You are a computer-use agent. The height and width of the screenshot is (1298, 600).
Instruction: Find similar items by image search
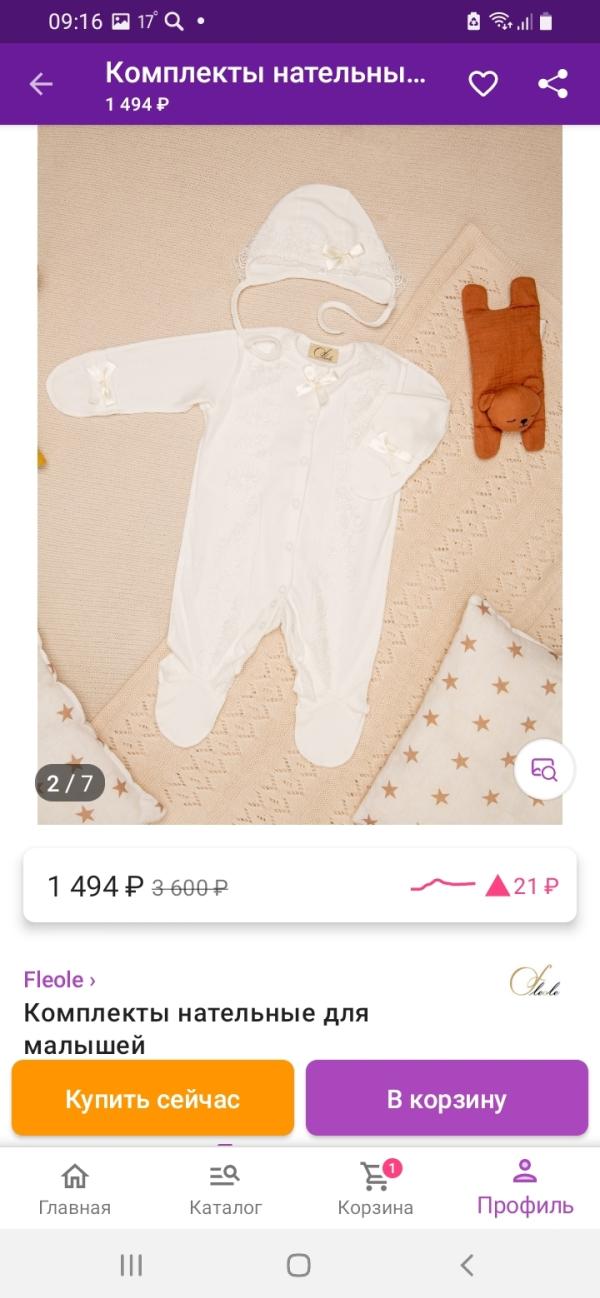544,770
